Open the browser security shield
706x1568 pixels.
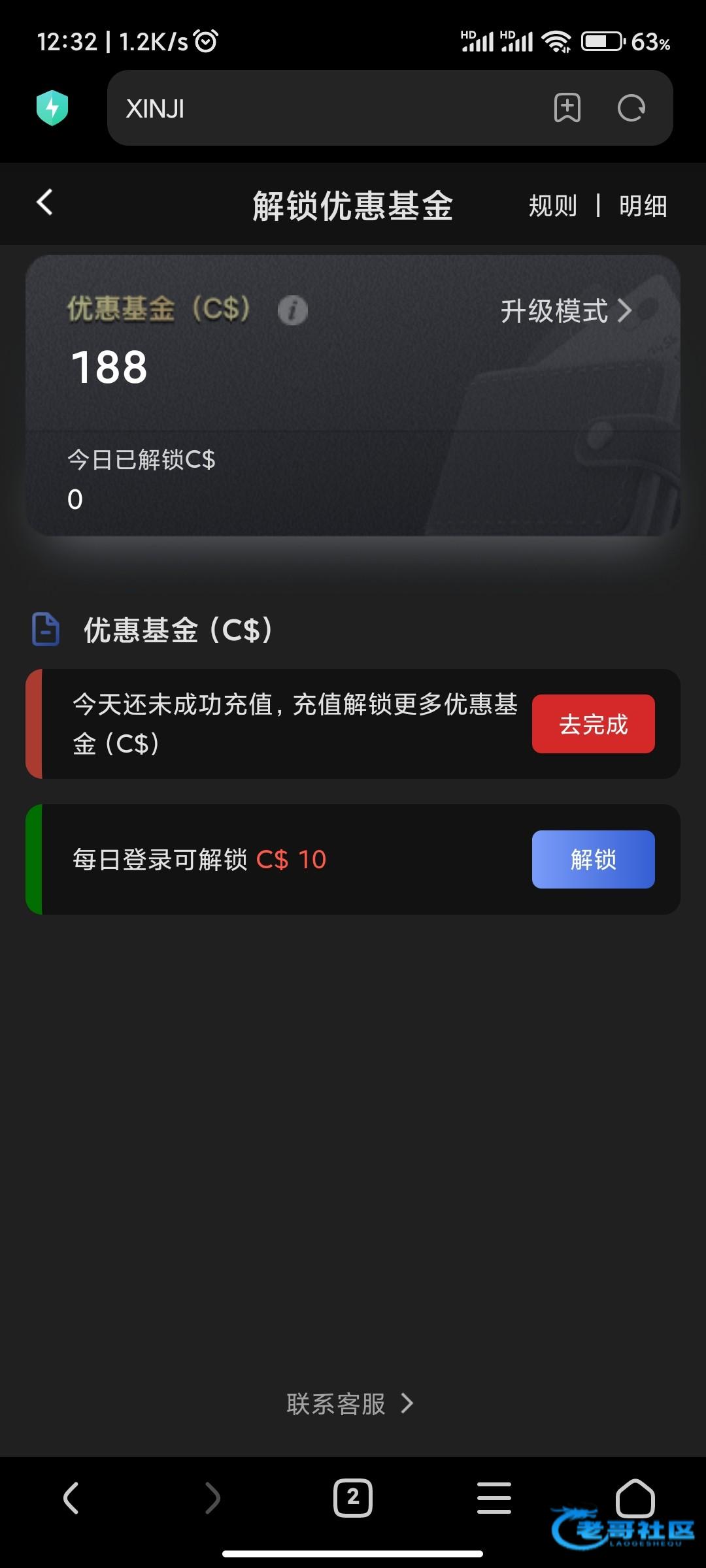pyautogui.click(x=52, y=108)
